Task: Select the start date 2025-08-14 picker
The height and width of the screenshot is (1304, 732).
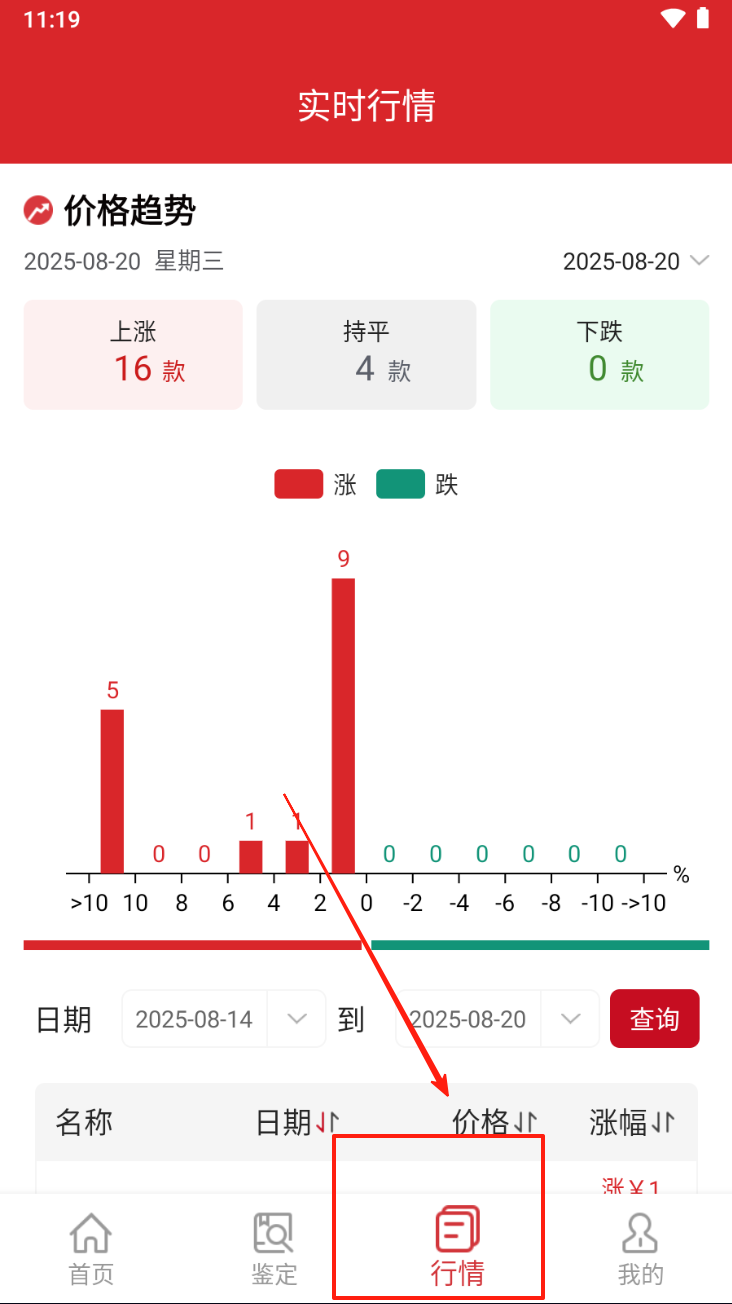Action: tap(224, 1019)
